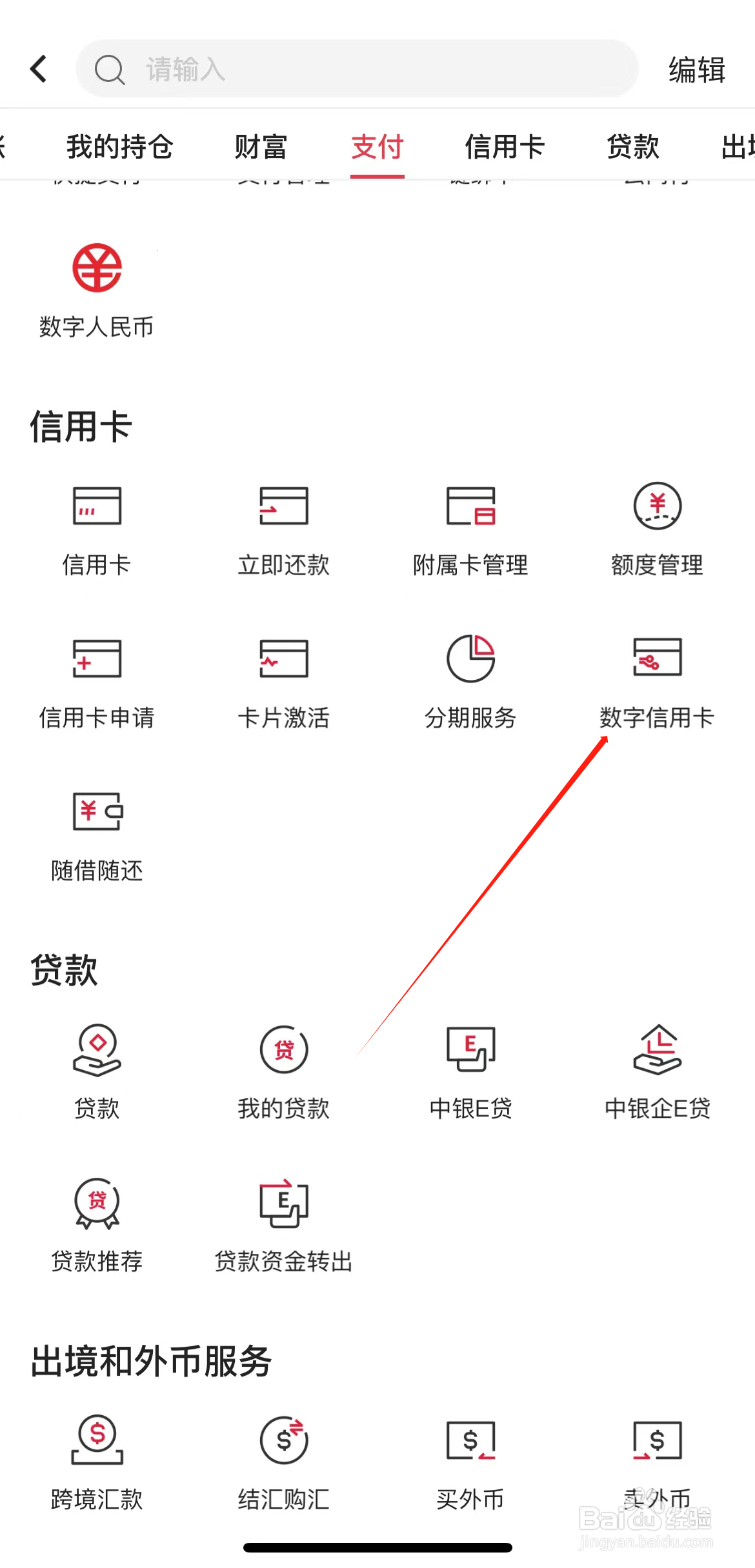
Task: Select the 立即还款 icon
Action: tap(284, 510)
